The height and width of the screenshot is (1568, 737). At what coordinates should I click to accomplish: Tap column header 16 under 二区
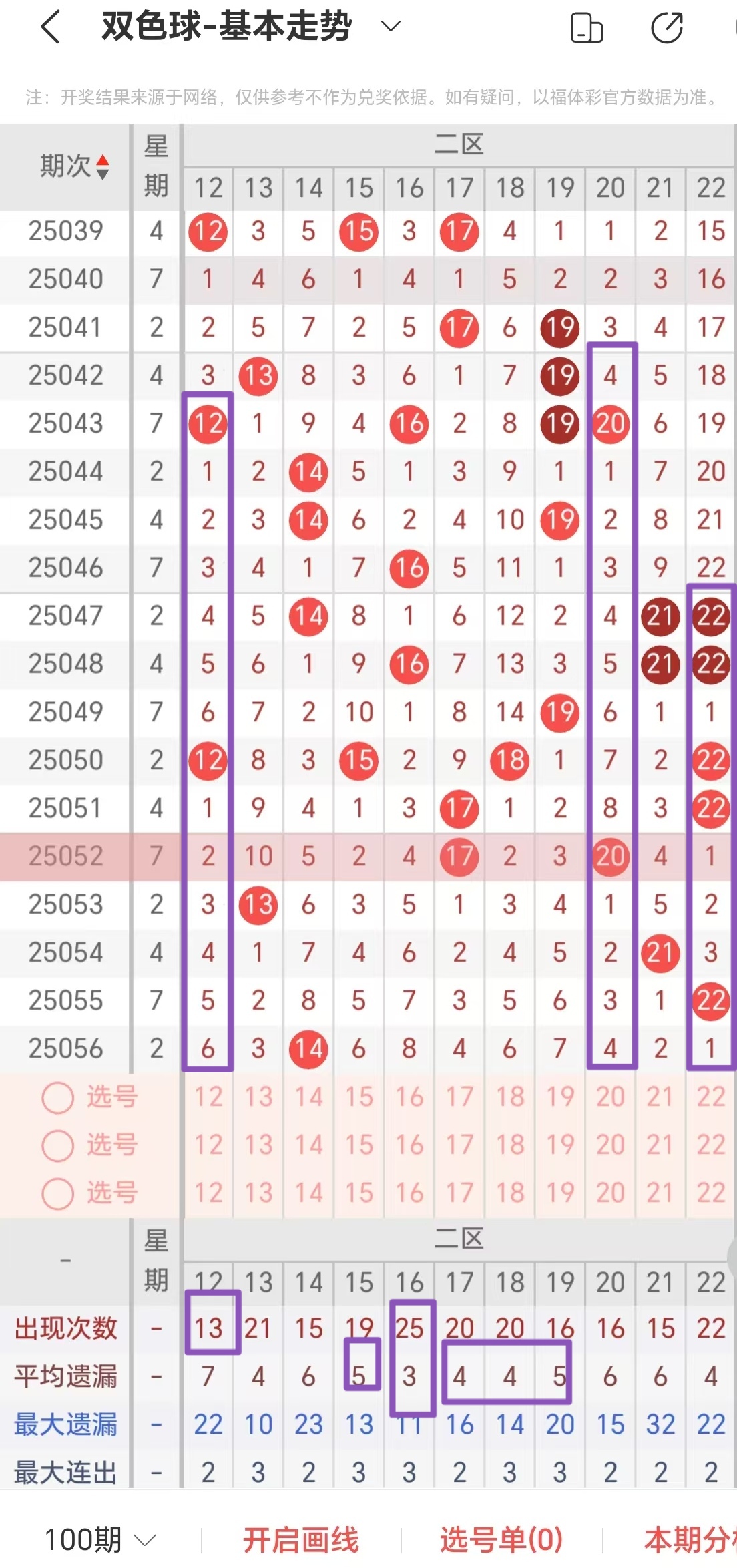click(x=409, y=188)
